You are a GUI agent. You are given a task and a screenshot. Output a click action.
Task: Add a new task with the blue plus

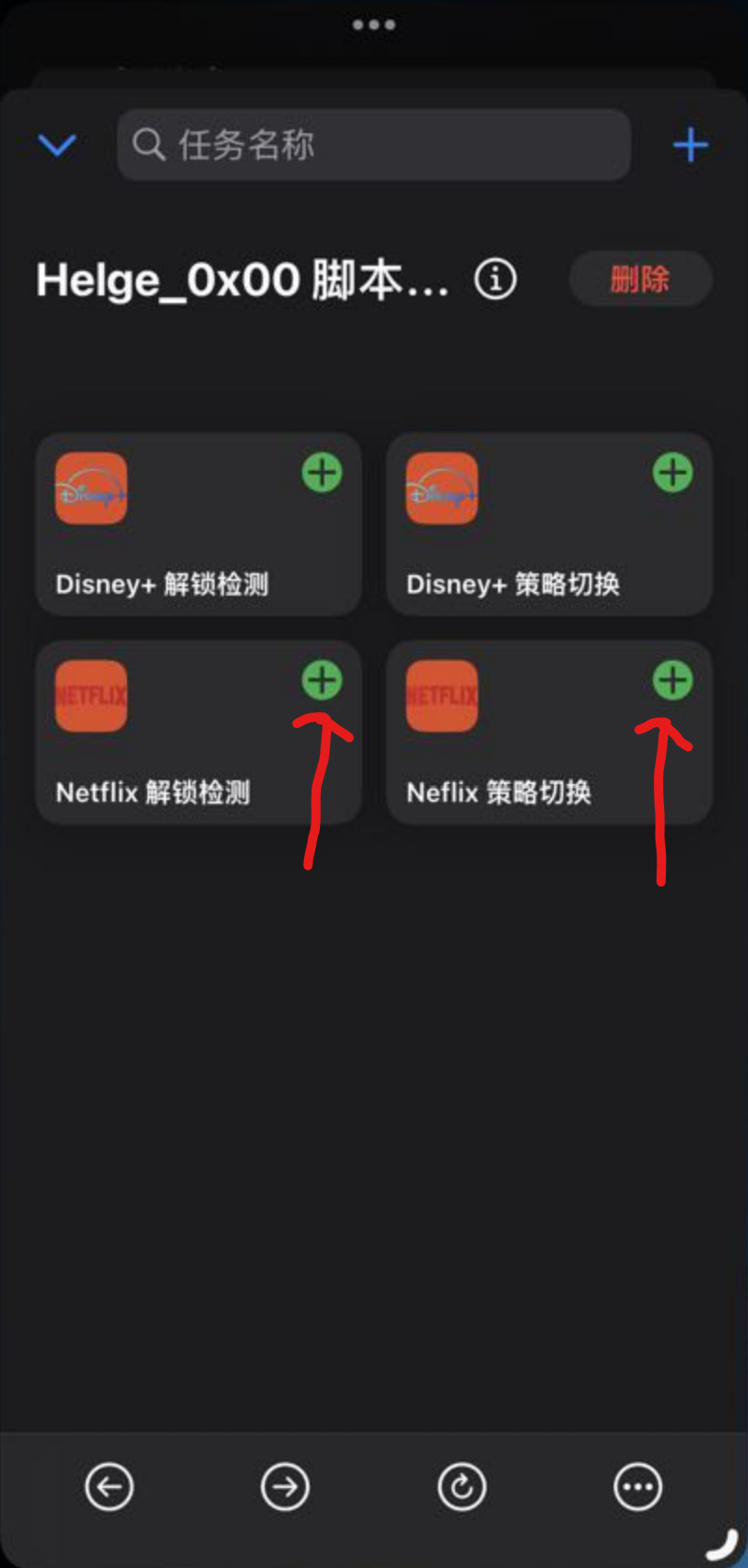pyautogui.click(x=690, y=145)
